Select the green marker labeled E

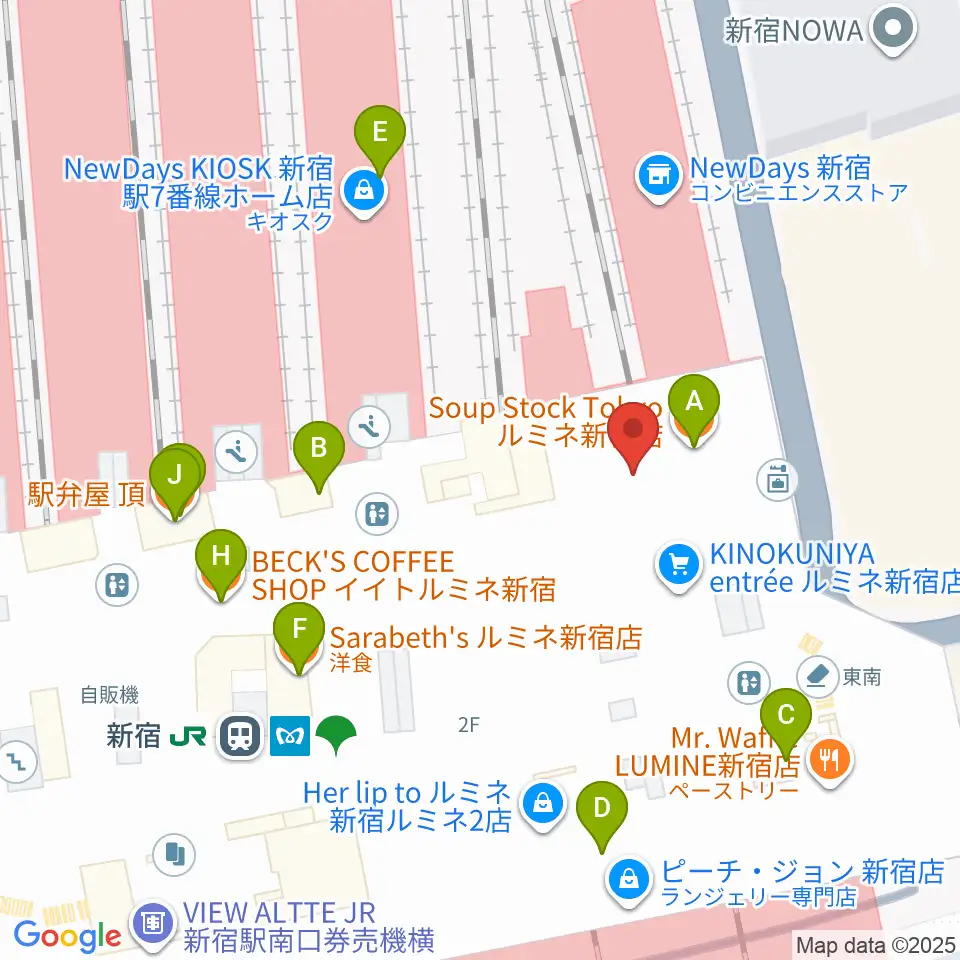click(380, 136)
